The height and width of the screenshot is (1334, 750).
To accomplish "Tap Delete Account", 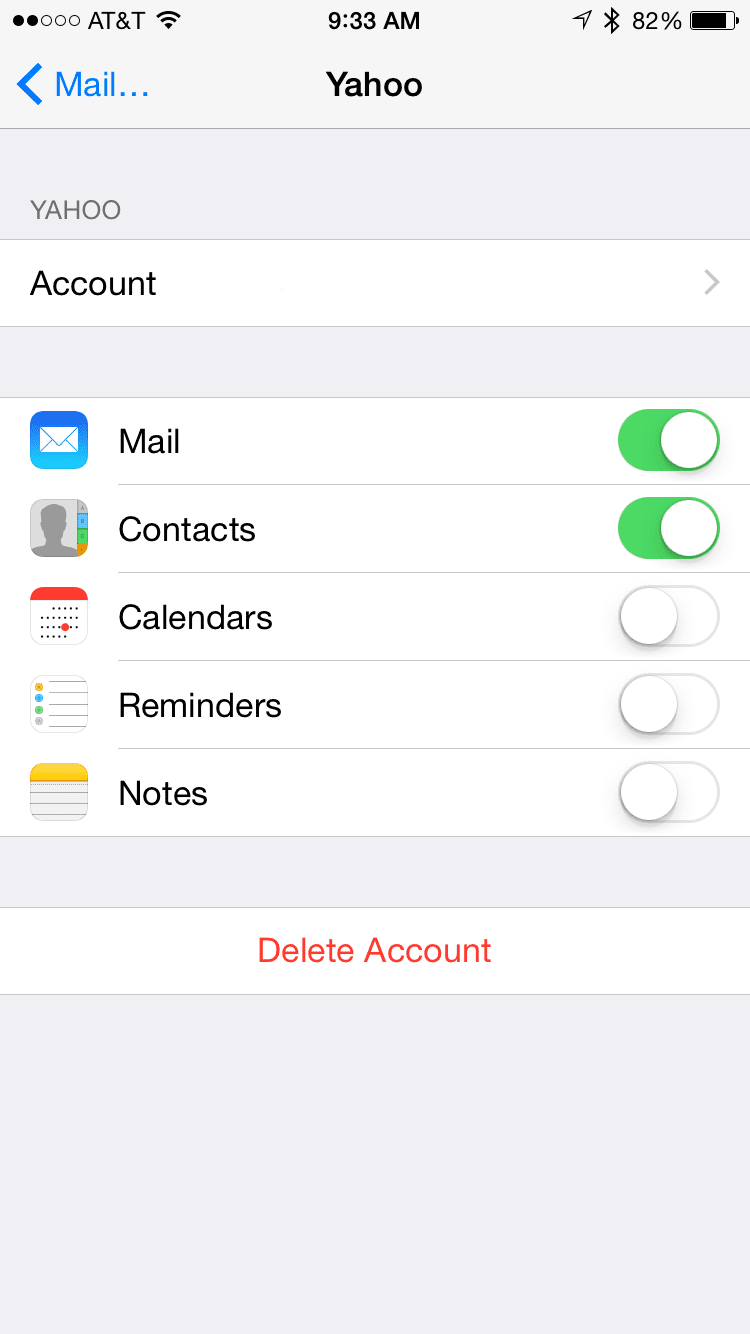I will pyautogui.click(x=375, y=950).
